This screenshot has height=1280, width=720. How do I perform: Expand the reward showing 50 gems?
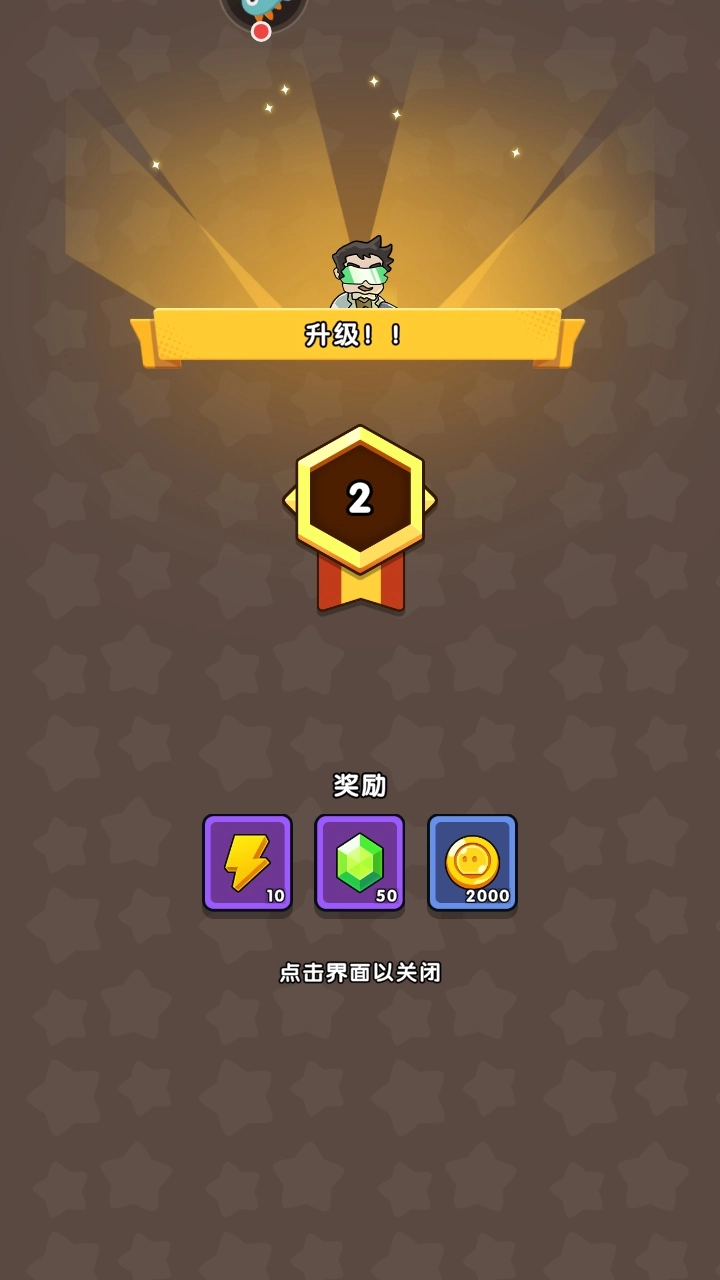click(x=359, y=864)
